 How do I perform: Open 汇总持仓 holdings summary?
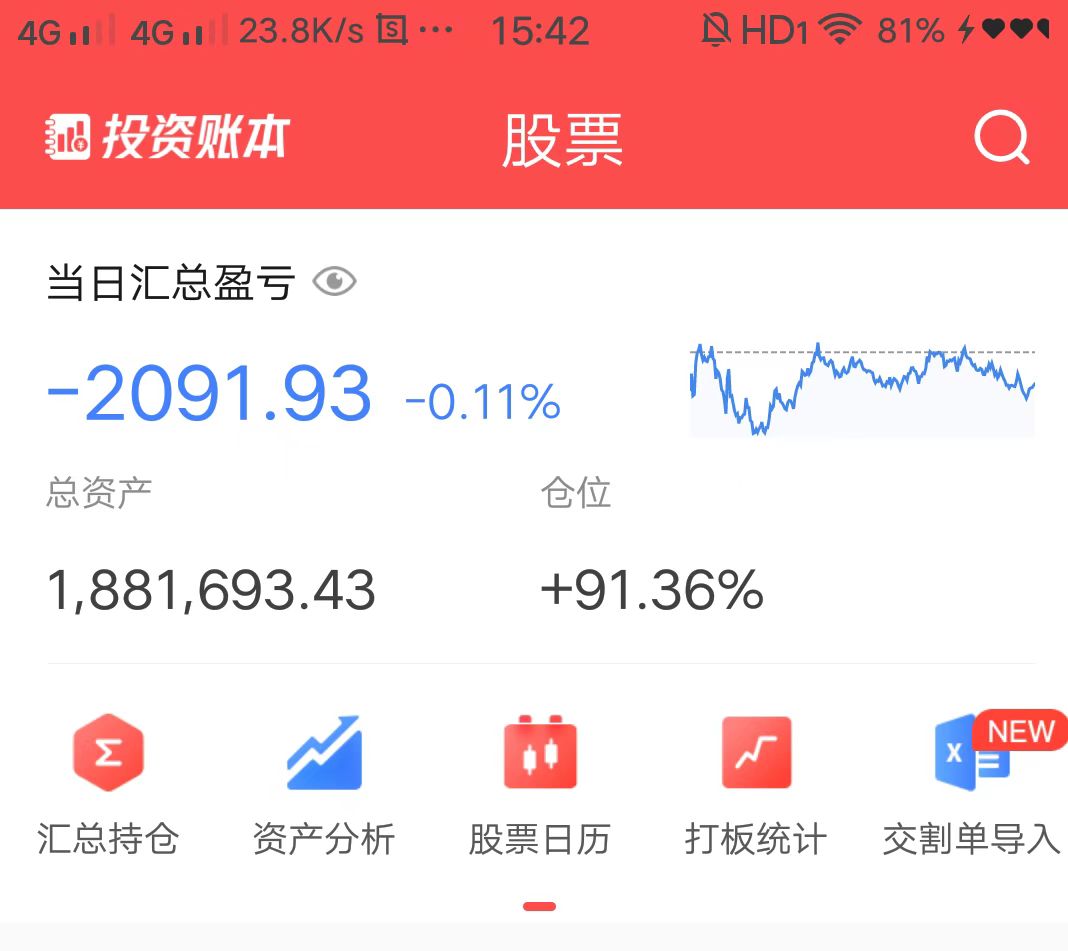coord(108,784)
